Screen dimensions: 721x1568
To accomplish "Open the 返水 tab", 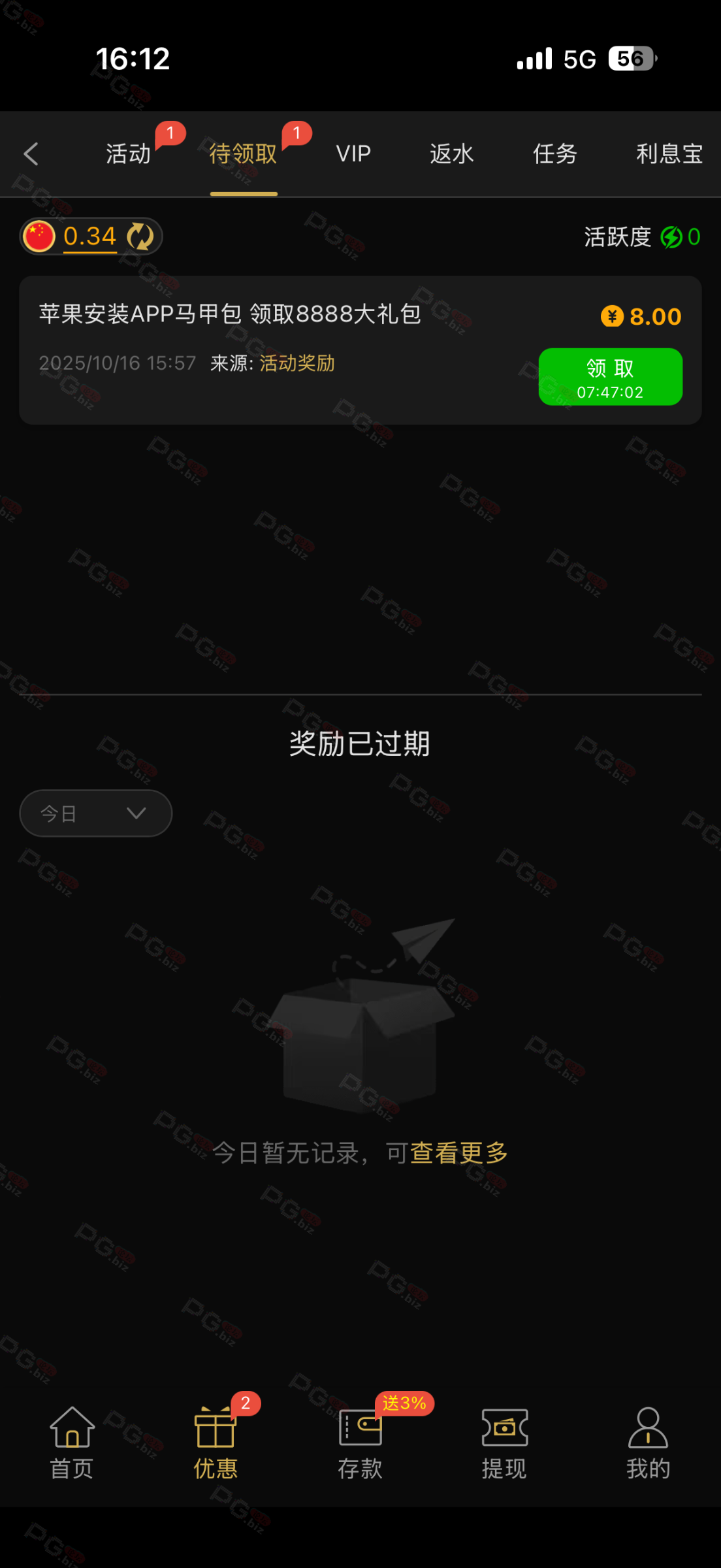I will (x=451, y=154).
